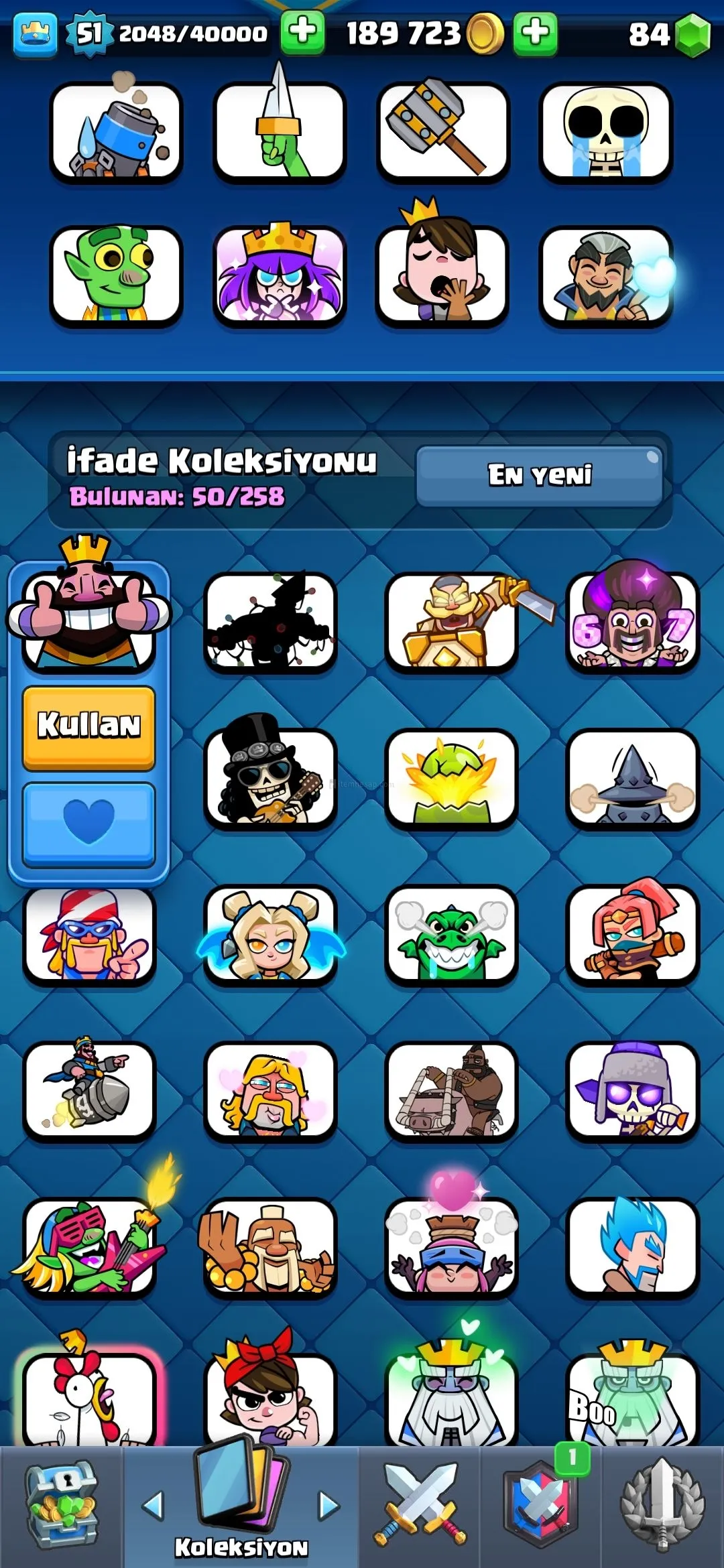724x1568 pixels.
Task: Choose the Boo ghost king emote
Action: (x=632, y=1397)
